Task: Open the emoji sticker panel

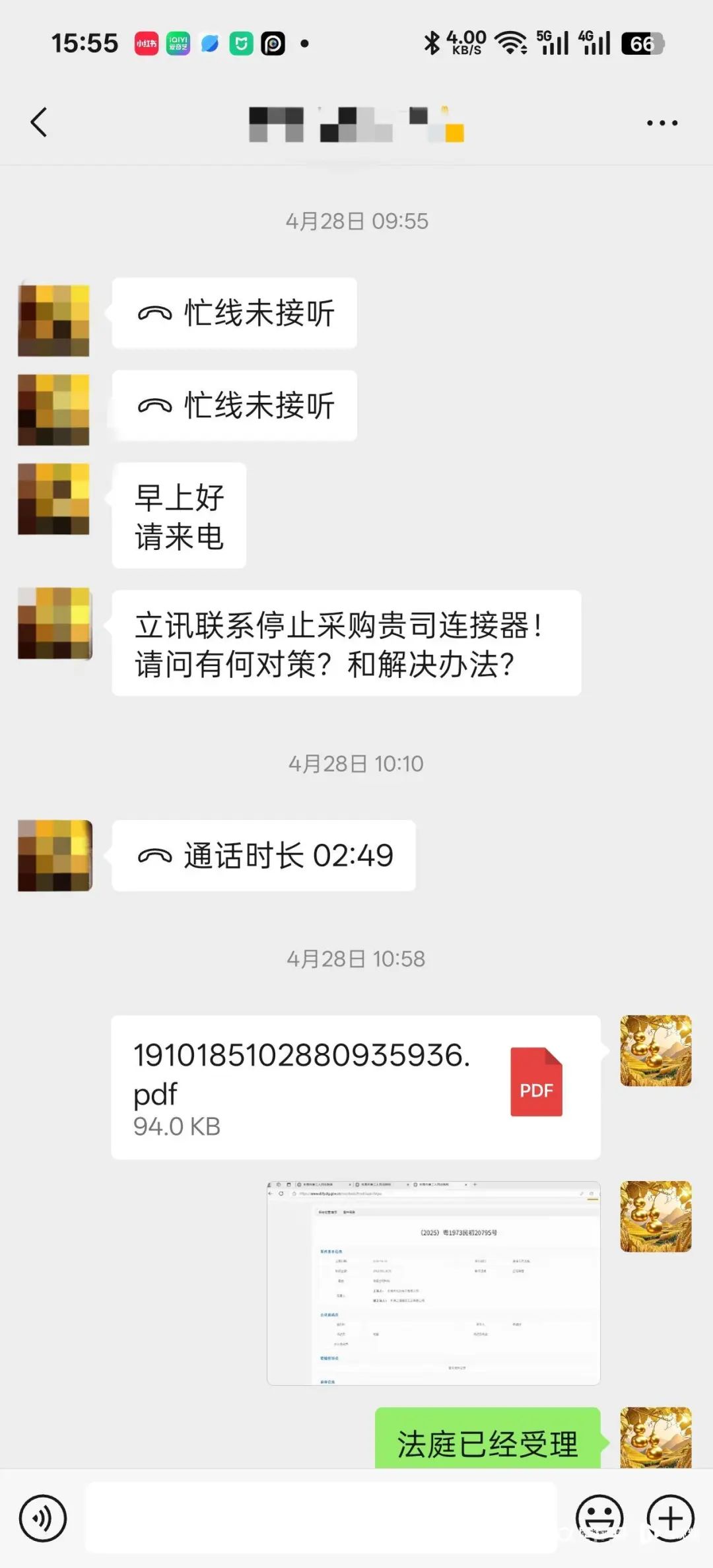Action: 599,1518
